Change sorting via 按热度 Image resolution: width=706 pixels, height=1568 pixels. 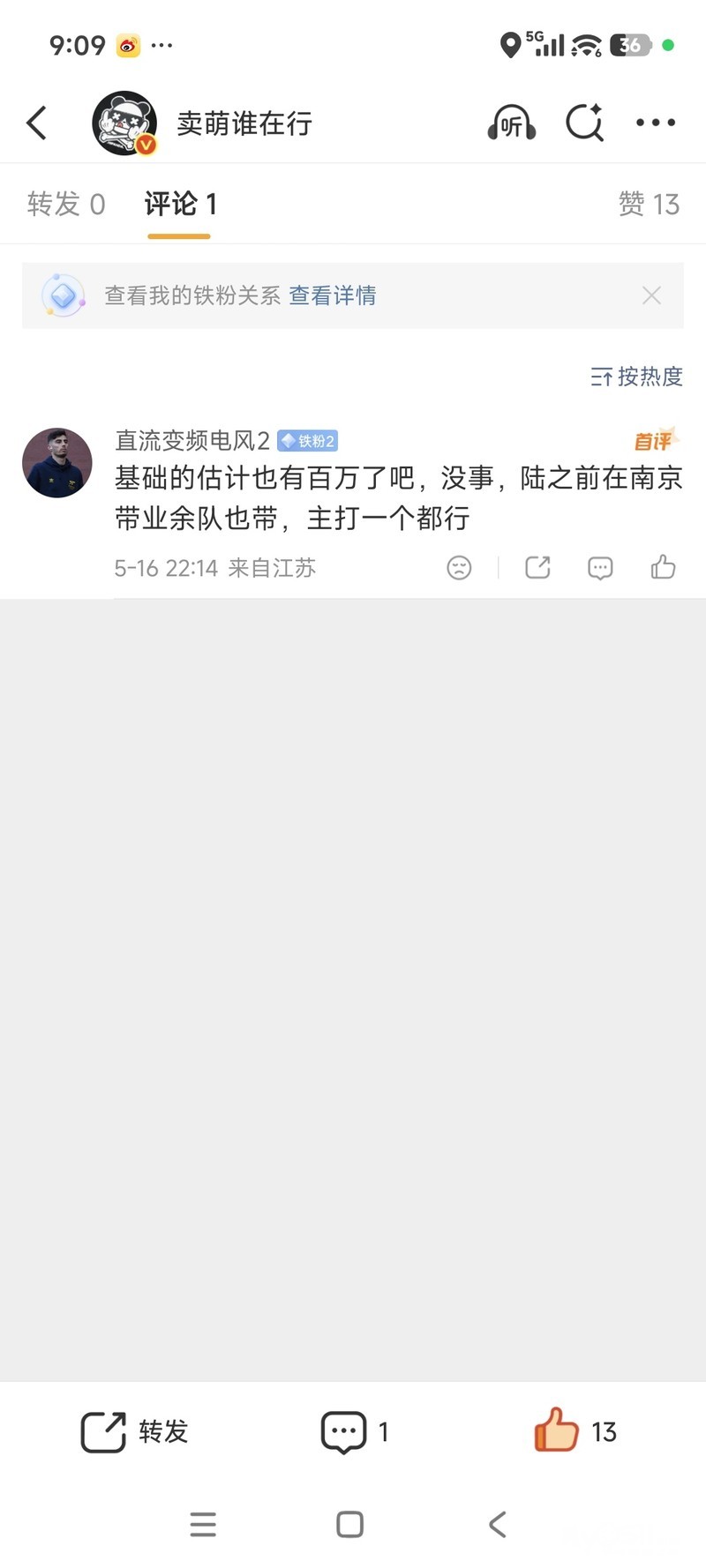(637, 377)
